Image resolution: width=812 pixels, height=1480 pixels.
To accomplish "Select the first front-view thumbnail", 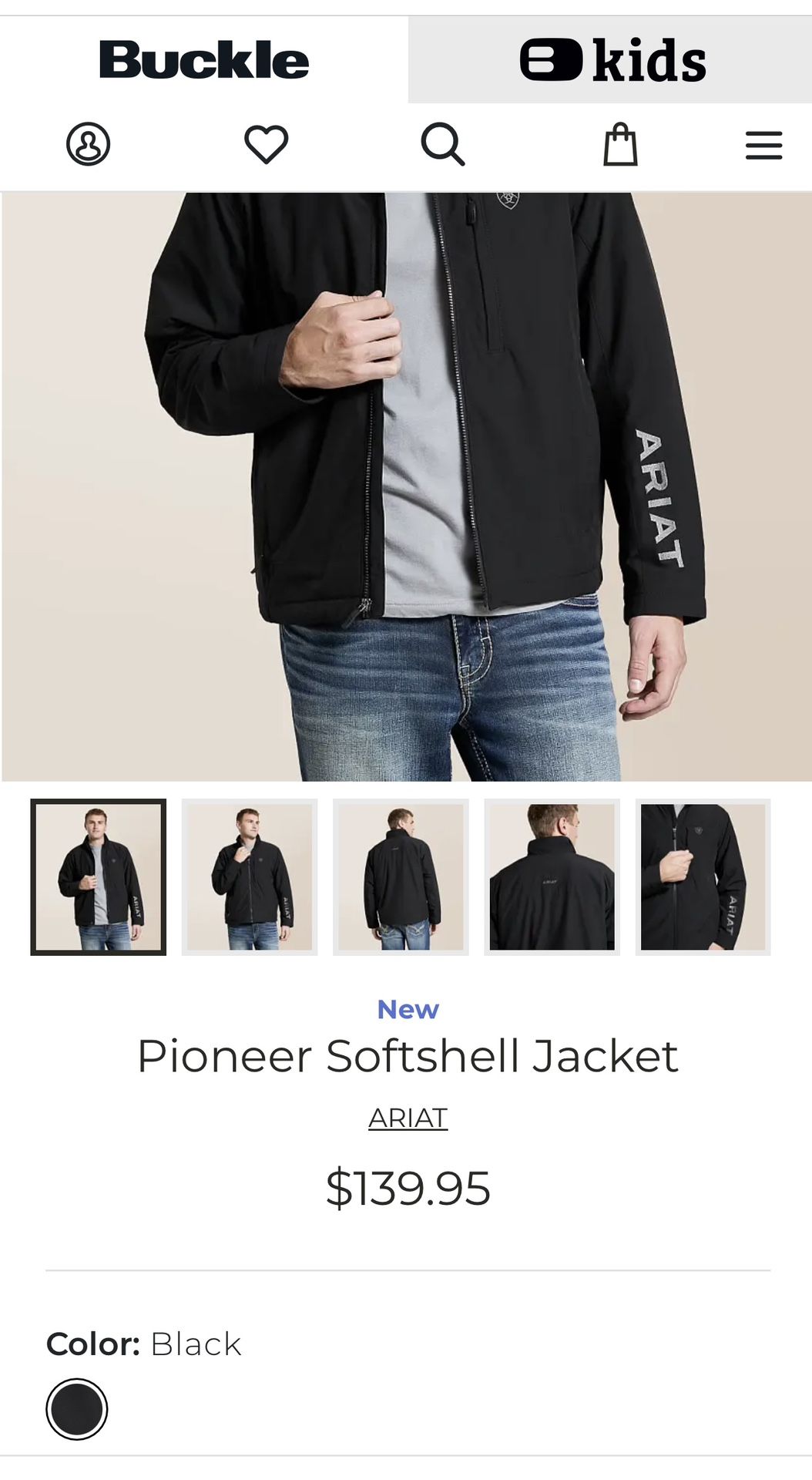I will click(99, 877).
